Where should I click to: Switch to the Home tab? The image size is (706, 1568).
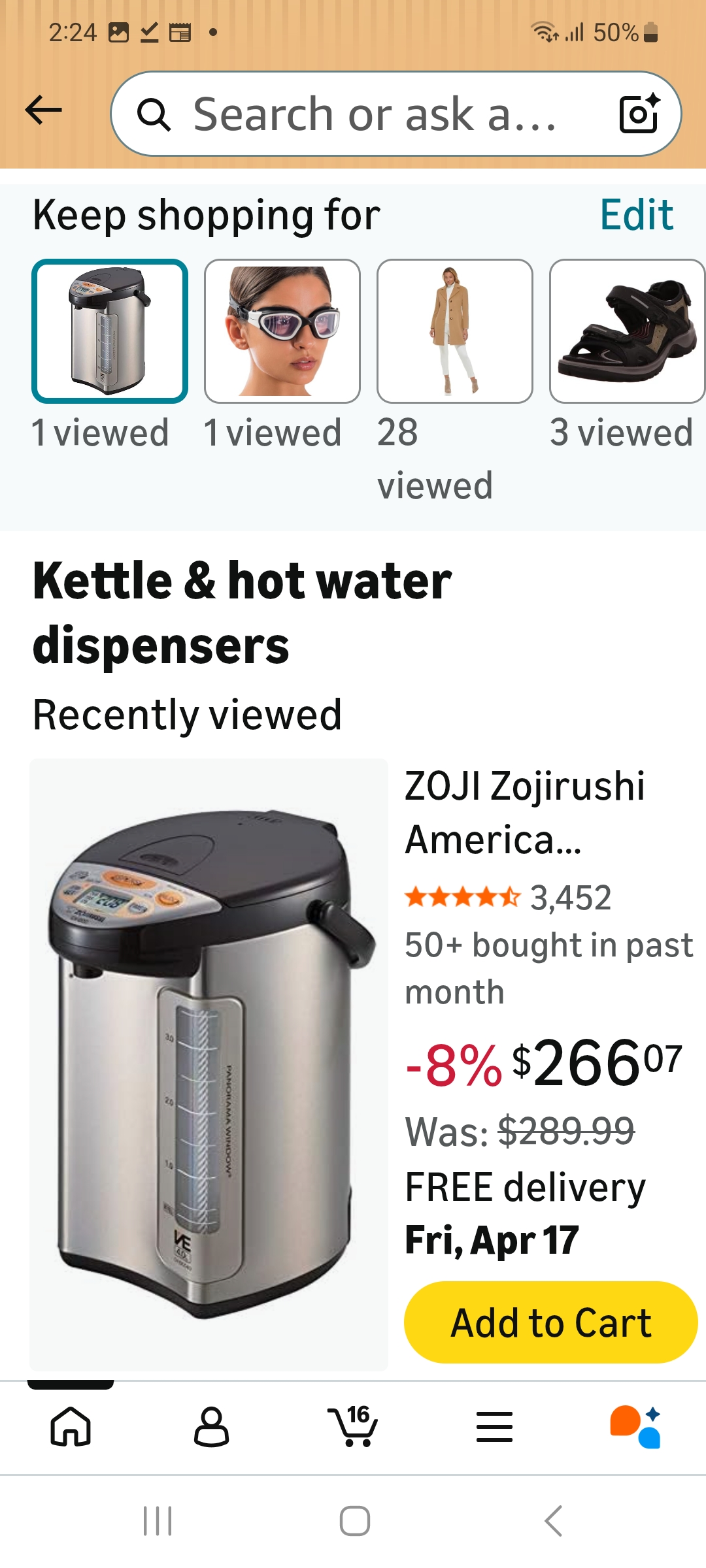coord(71,1426)
